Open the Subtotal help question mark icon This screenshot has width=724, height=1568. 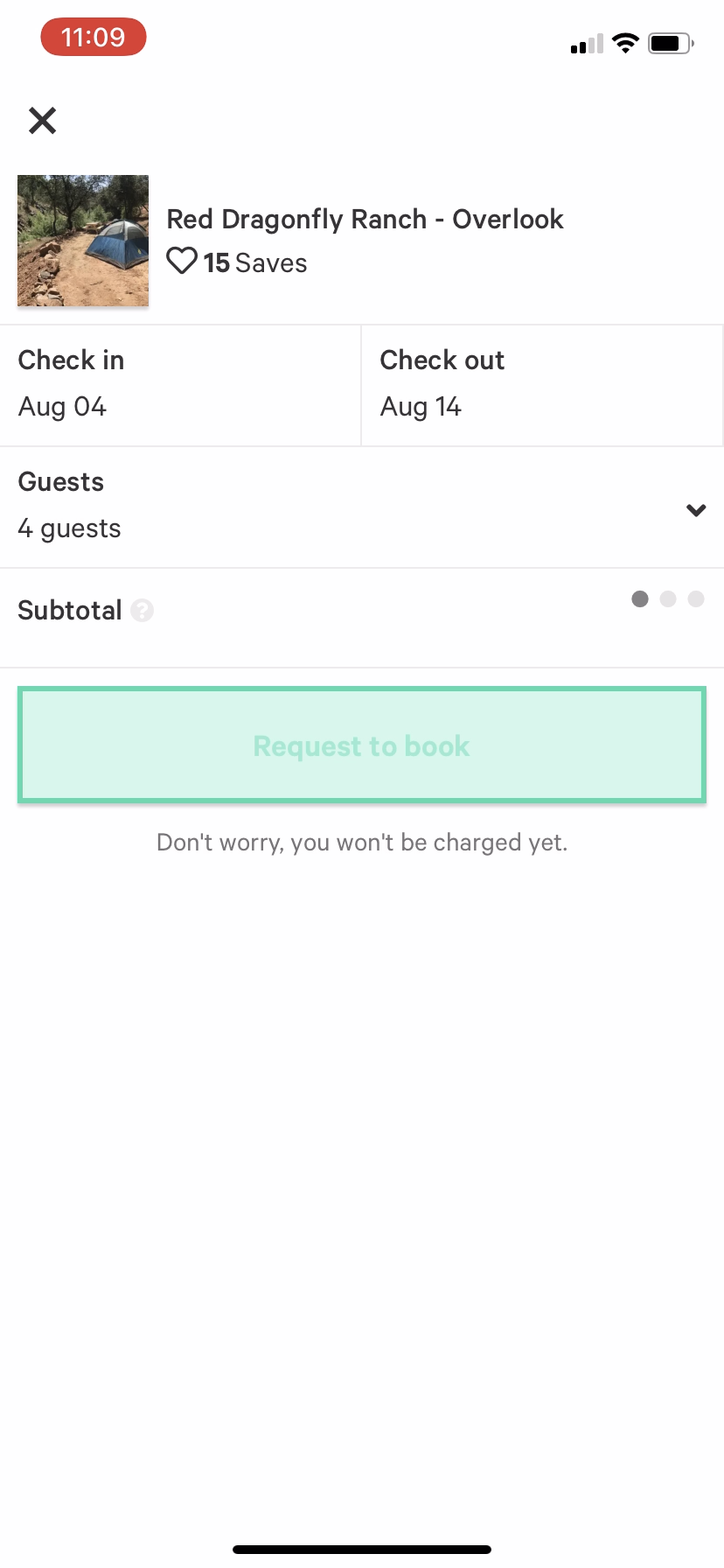[142, 610]
